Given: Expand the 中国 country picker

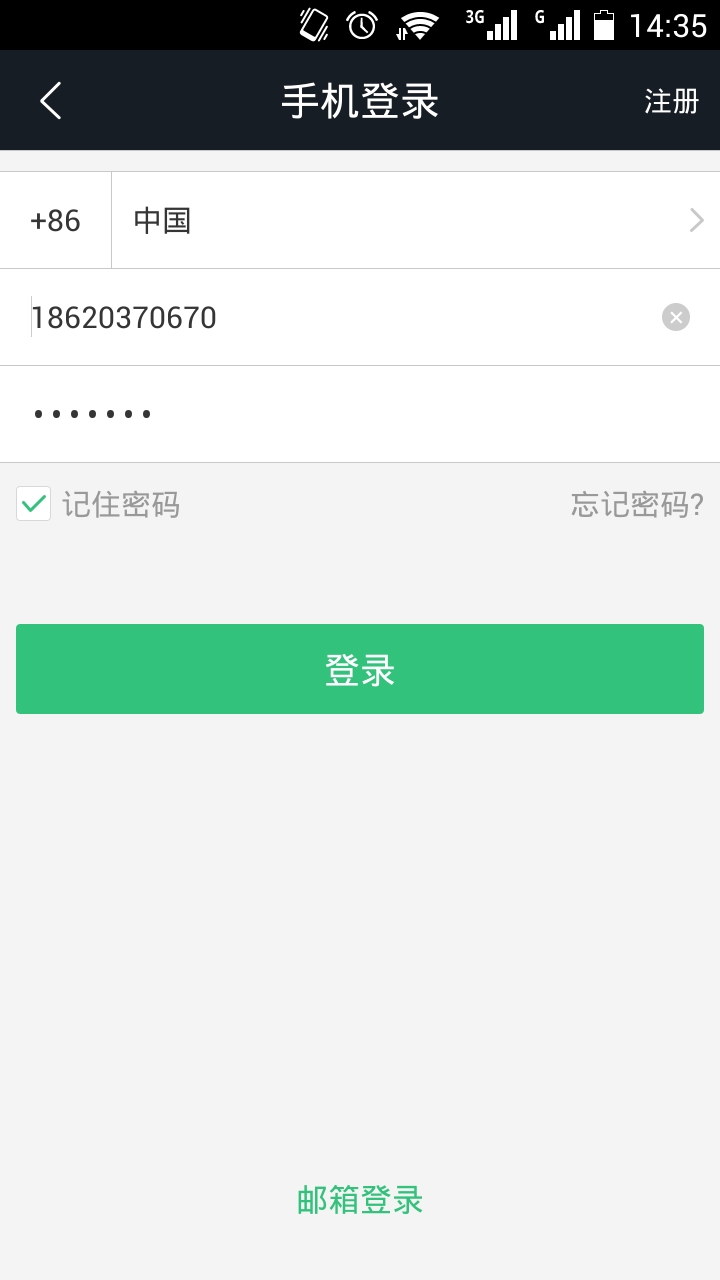Looking at the screenshot, I should coord(162,219).
